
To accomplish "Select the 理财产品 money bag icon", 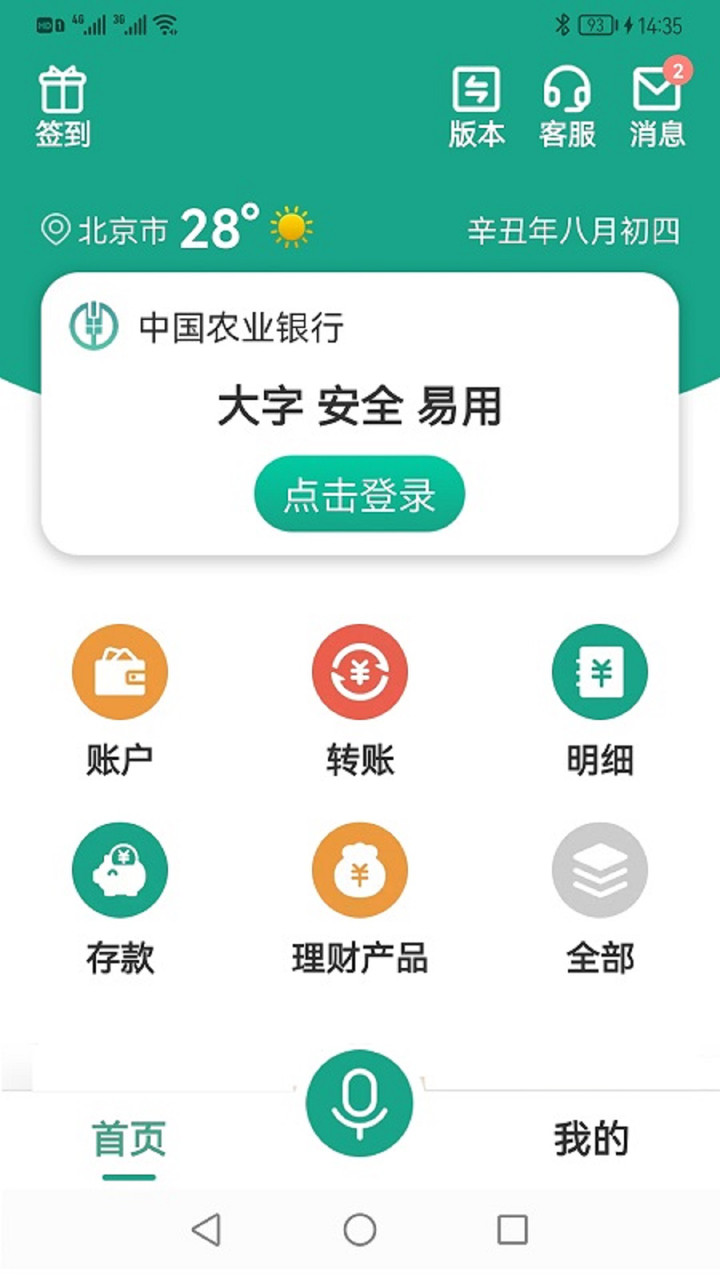I will (360, 869).
